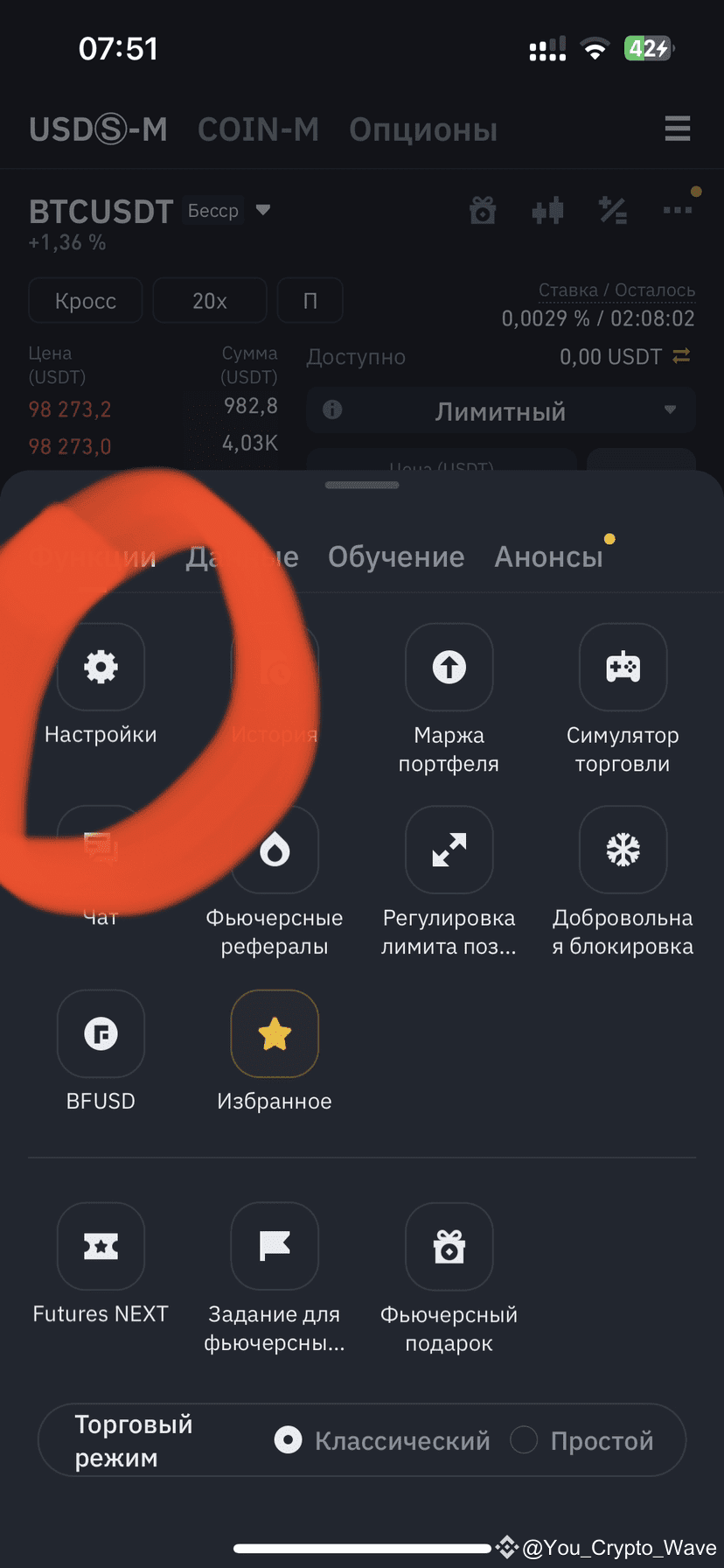Change the 20x leverage
Viewport: 724px width, 1568px height.
(x=210, y=300)
